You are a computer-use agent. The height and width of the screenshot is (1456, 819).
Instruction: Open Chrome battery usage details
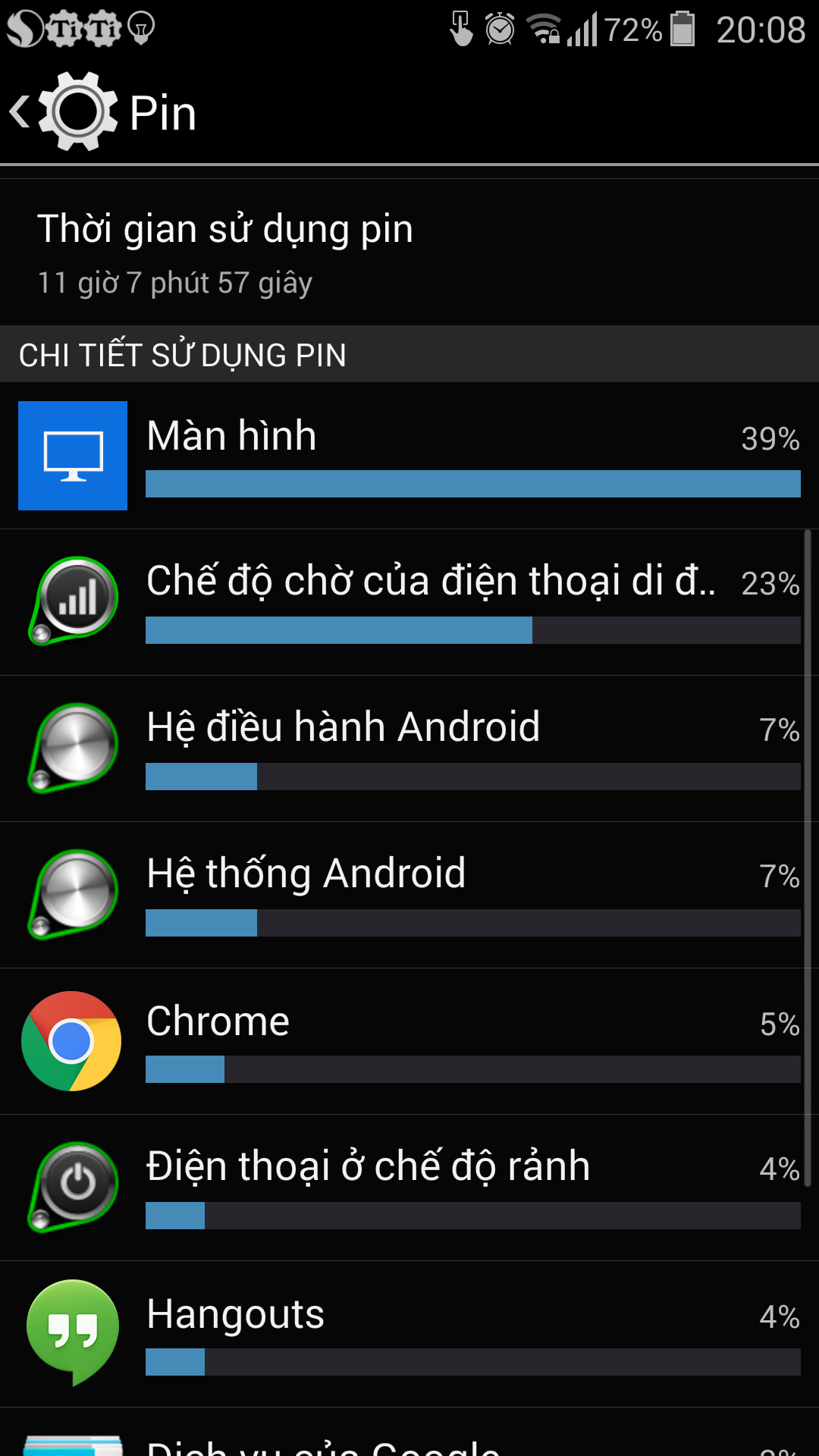(409, 1041)
